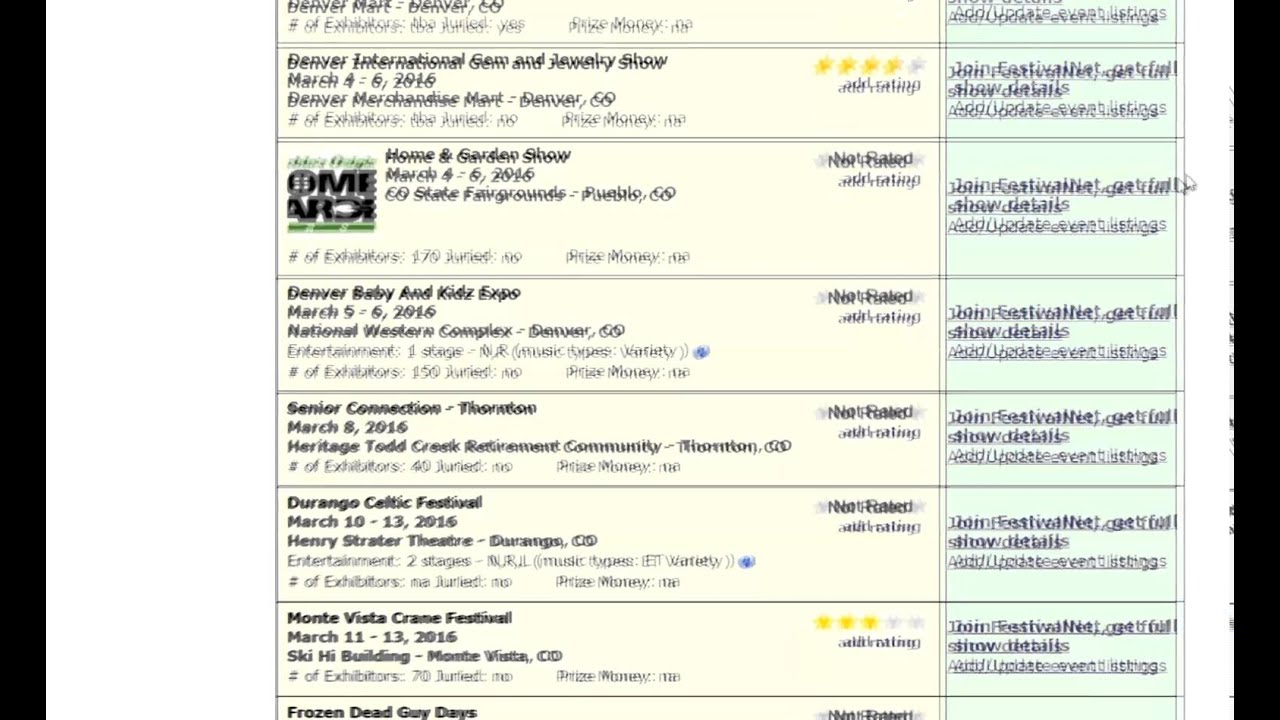Viewport: 1280px width, 720px height.
Task: Add rating for Monte Vista Crane Festival
Action: point(879,642)
